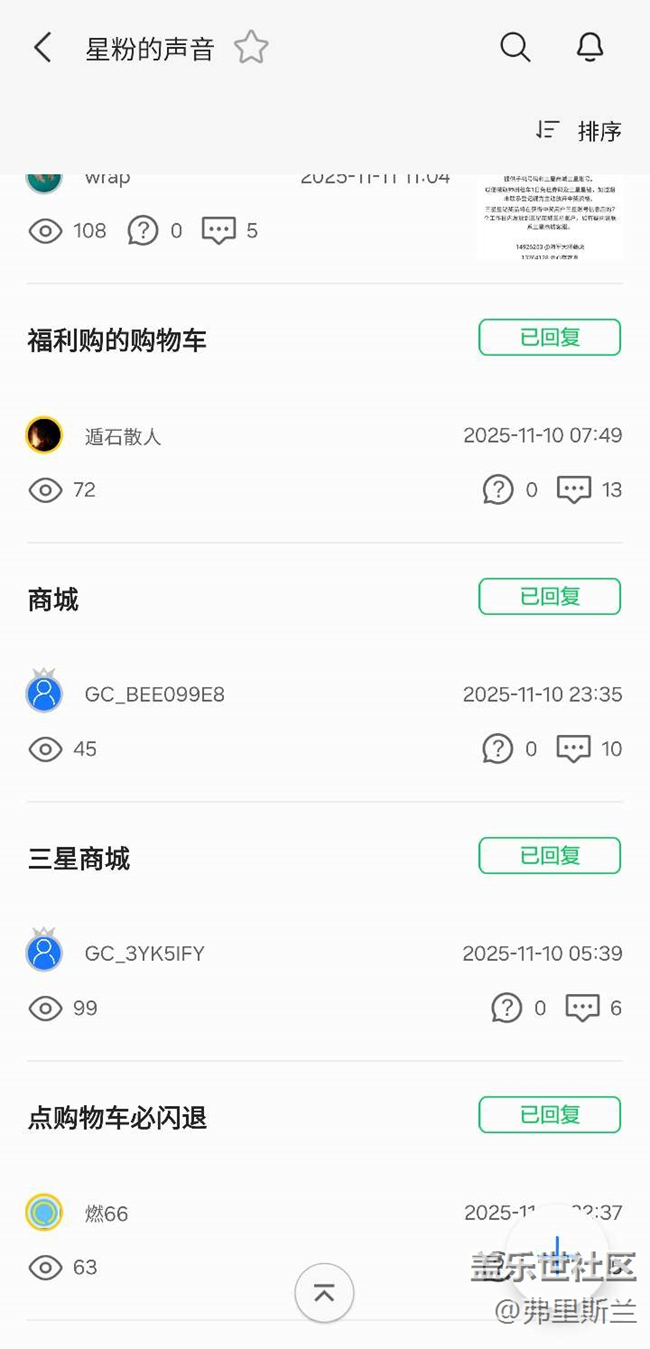Open the post 点购物车必闪退
Viewport: 650px width, 1349px height.
[x=117, y=1117]
